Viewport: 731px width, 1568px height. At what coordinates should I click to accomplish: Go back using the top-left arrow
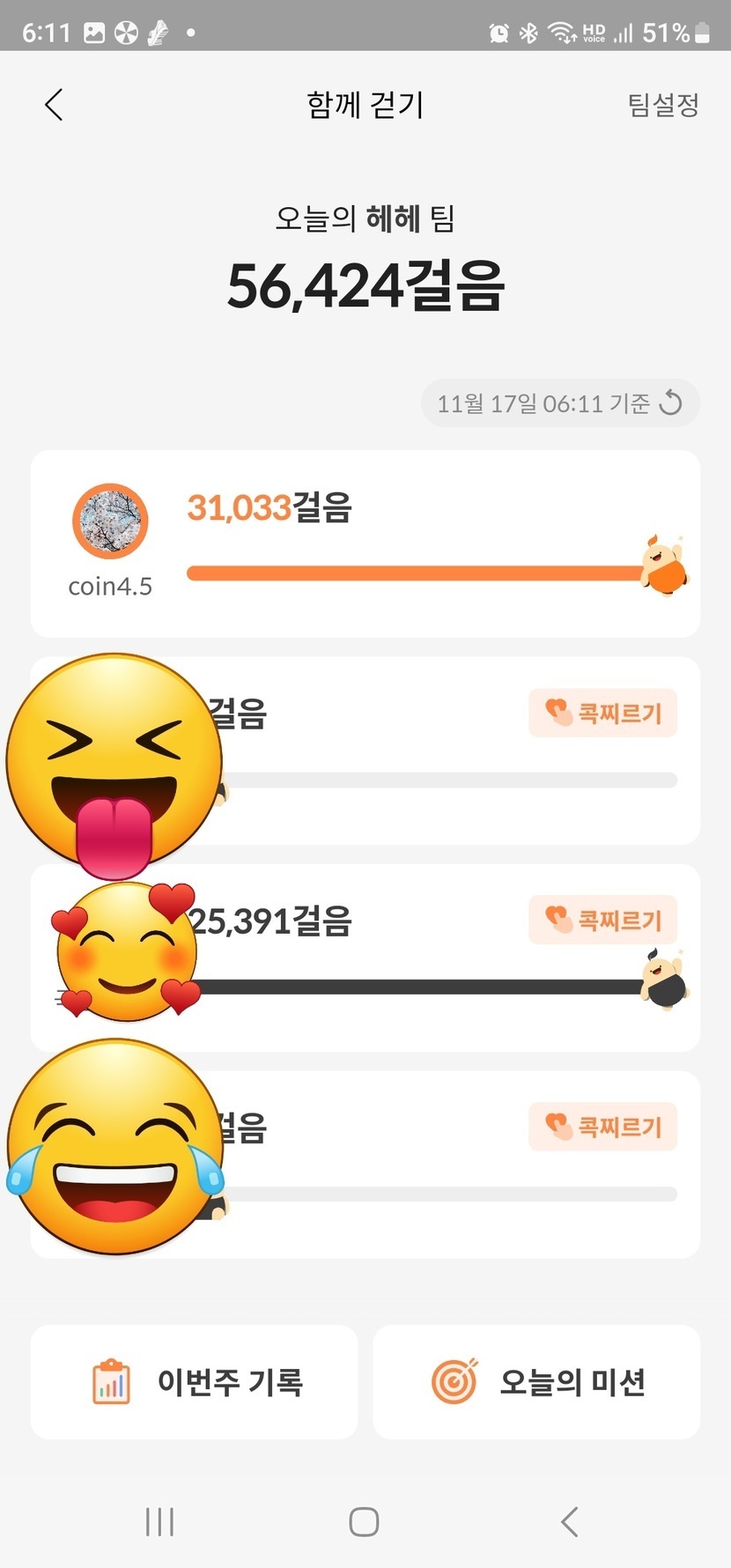[x=54, y=105]
